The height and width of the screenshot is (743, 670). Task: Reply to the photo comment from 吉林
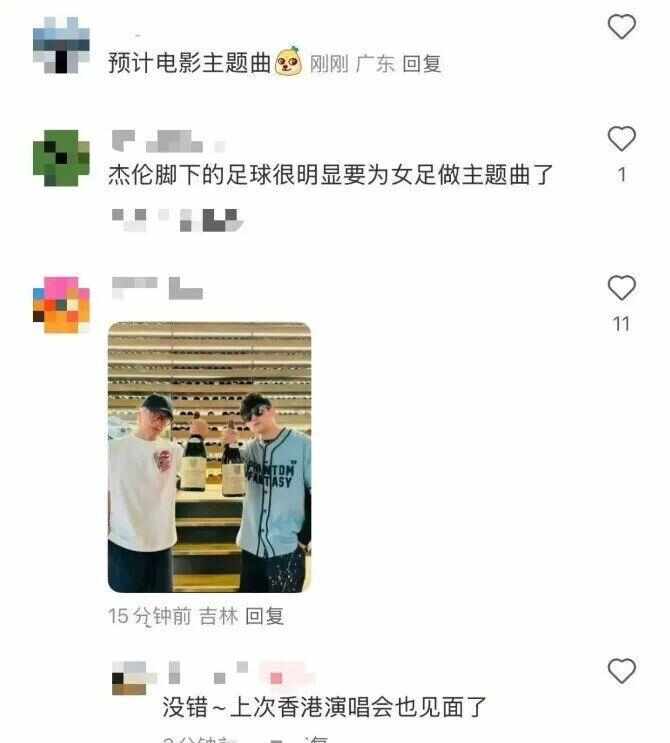click(265, 616)
